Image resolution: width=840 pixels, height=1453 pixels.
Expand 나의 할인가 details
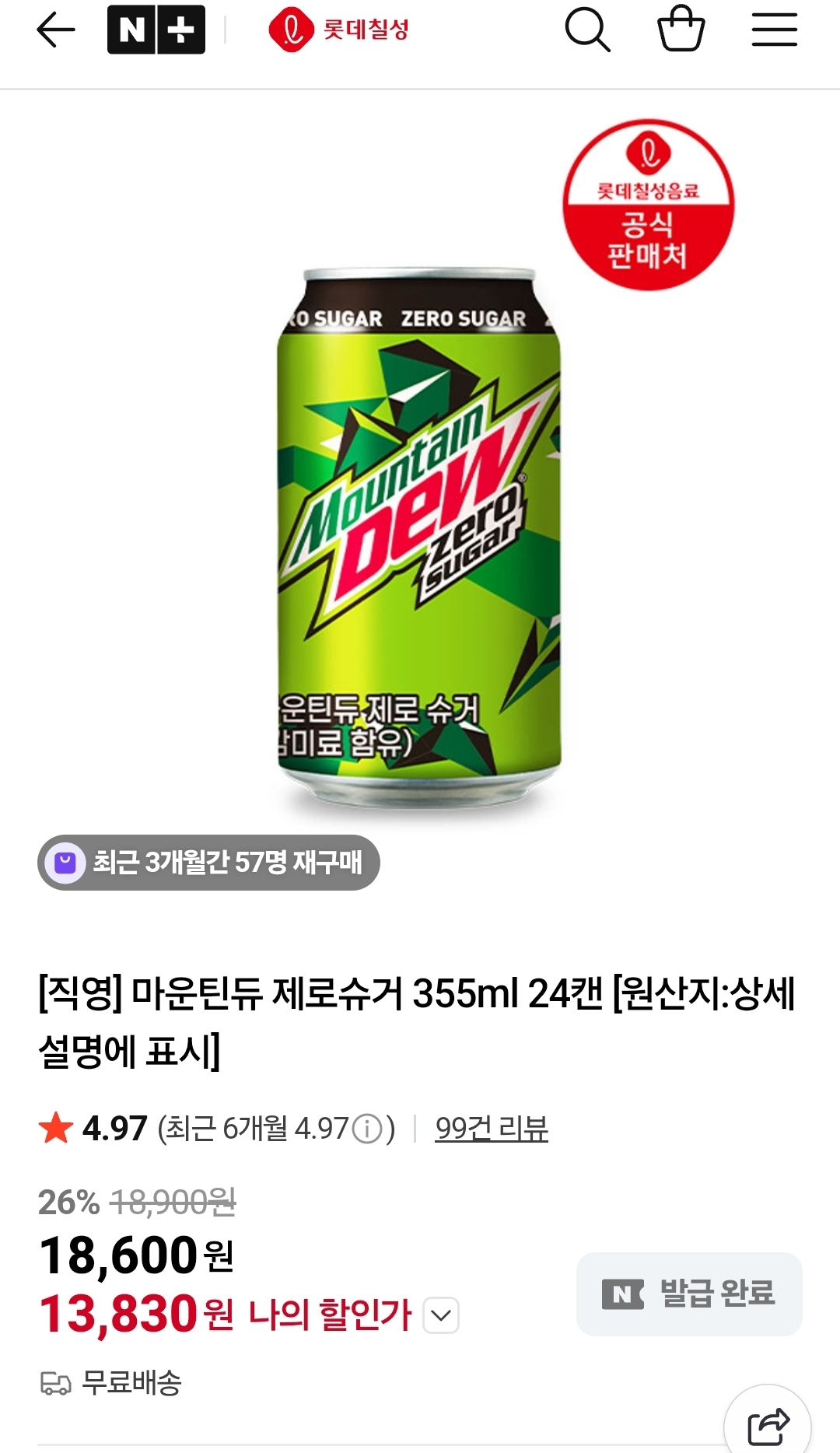[x=441, y=1315]
